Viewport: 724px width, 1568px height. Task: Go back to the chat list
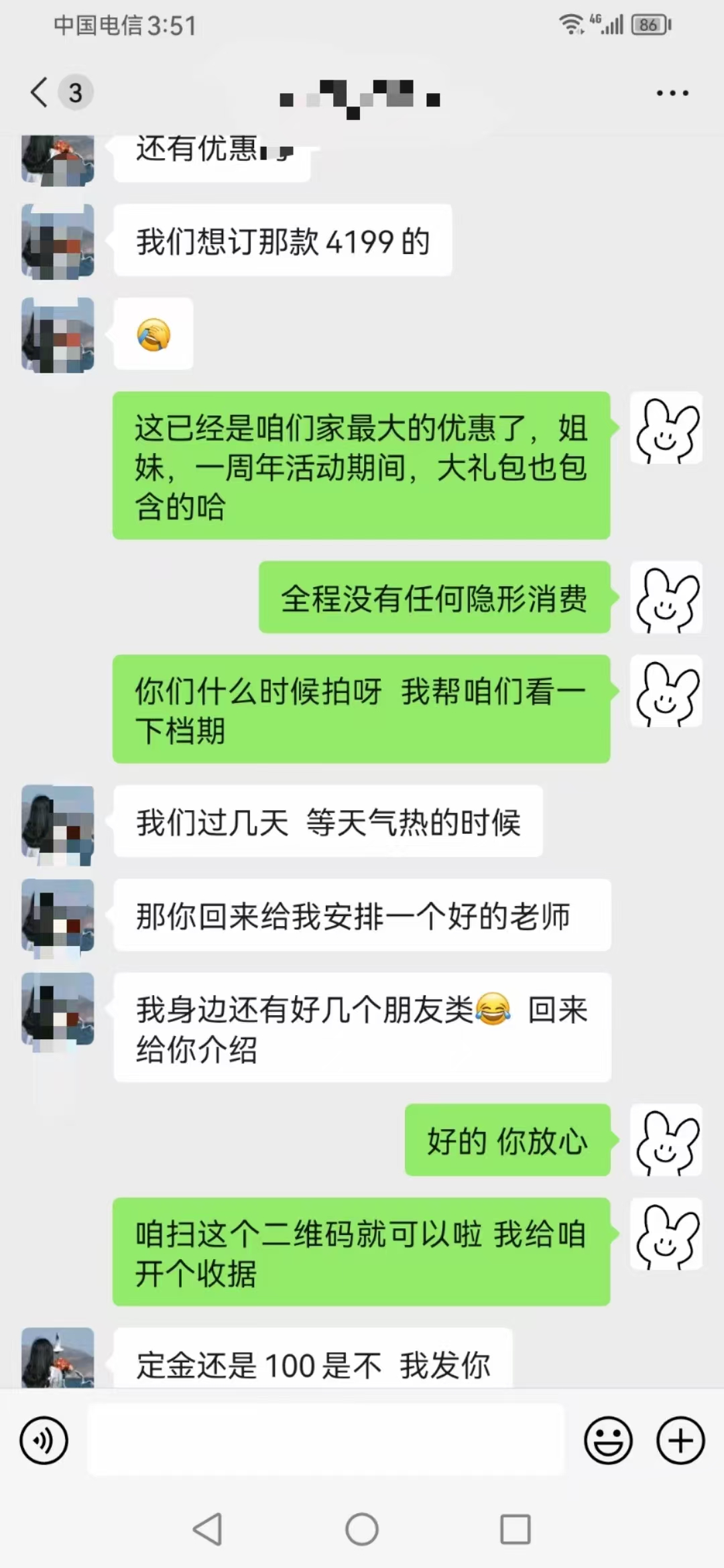(40, 92)
